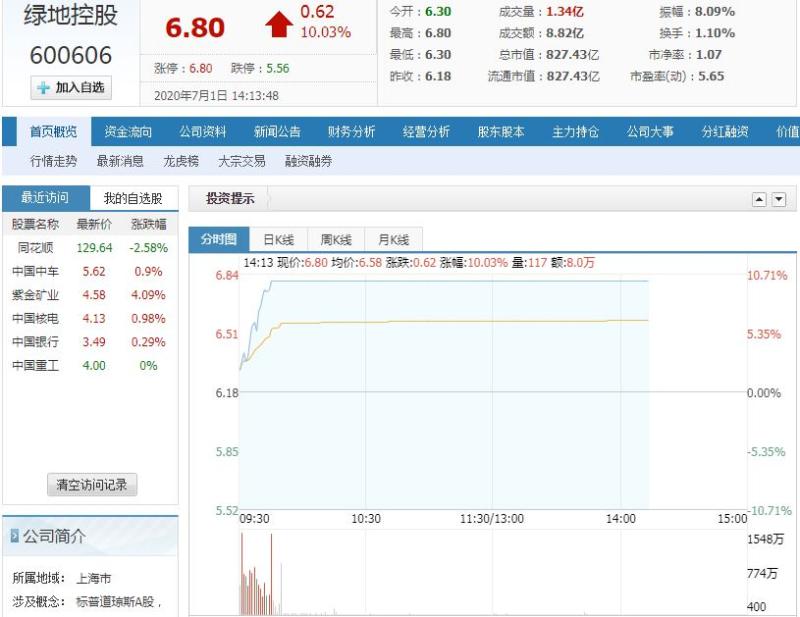Screen dimensions: 800x617
Task: Collapse 投资提示 with the up arrow
Action: click(760, 199)
